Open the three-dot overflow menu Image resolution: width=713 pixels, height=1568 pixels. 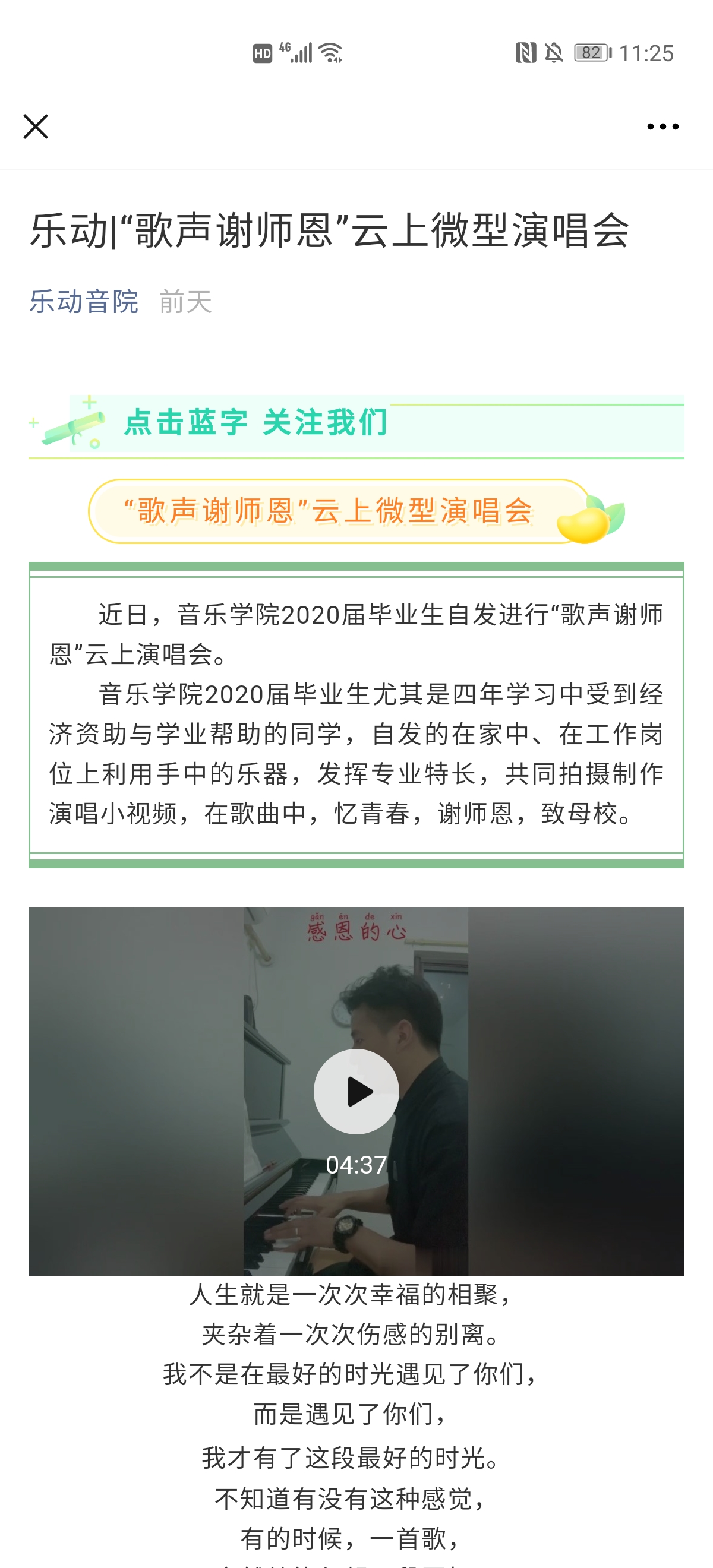click(x=662, y=127)
